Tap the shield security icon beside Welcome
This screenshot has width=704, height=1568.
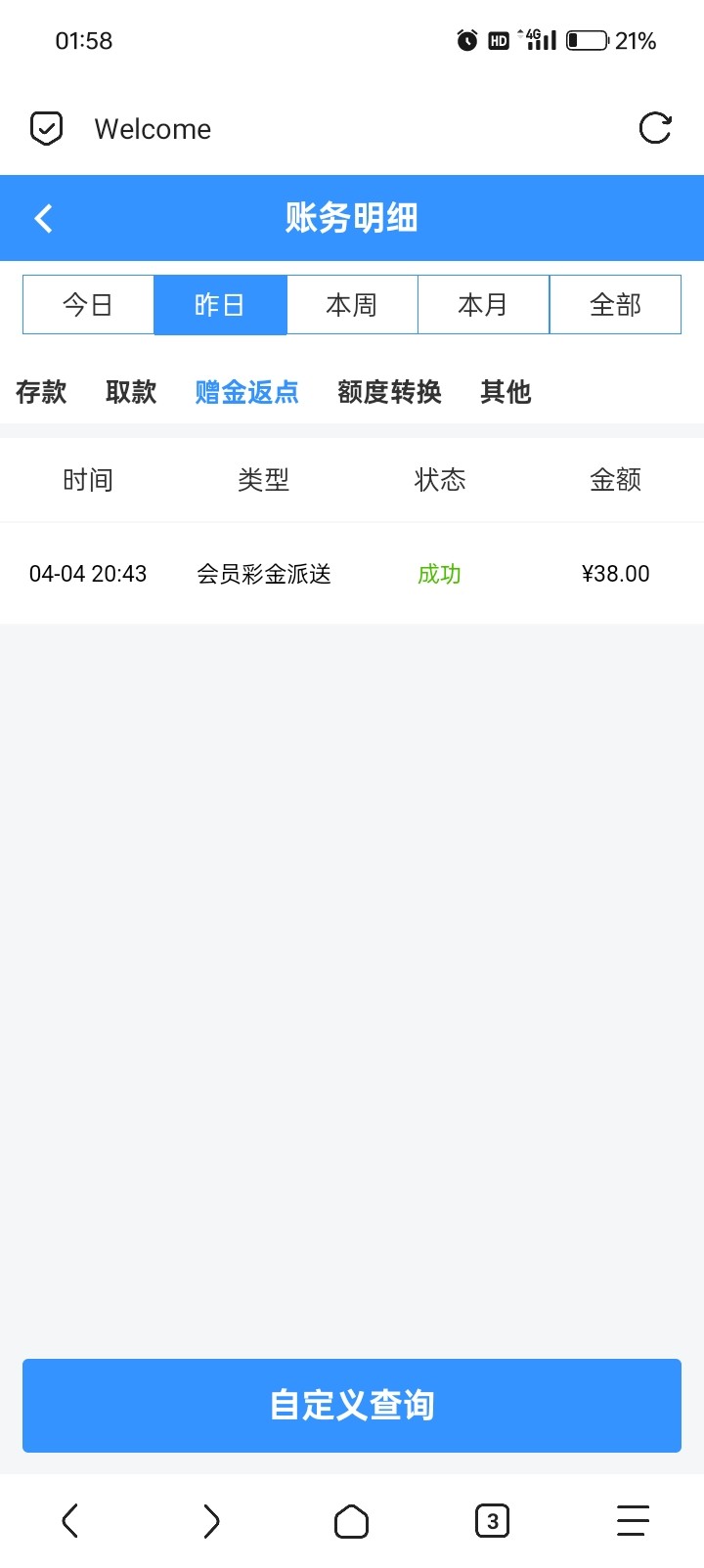[x=47, y=128]
